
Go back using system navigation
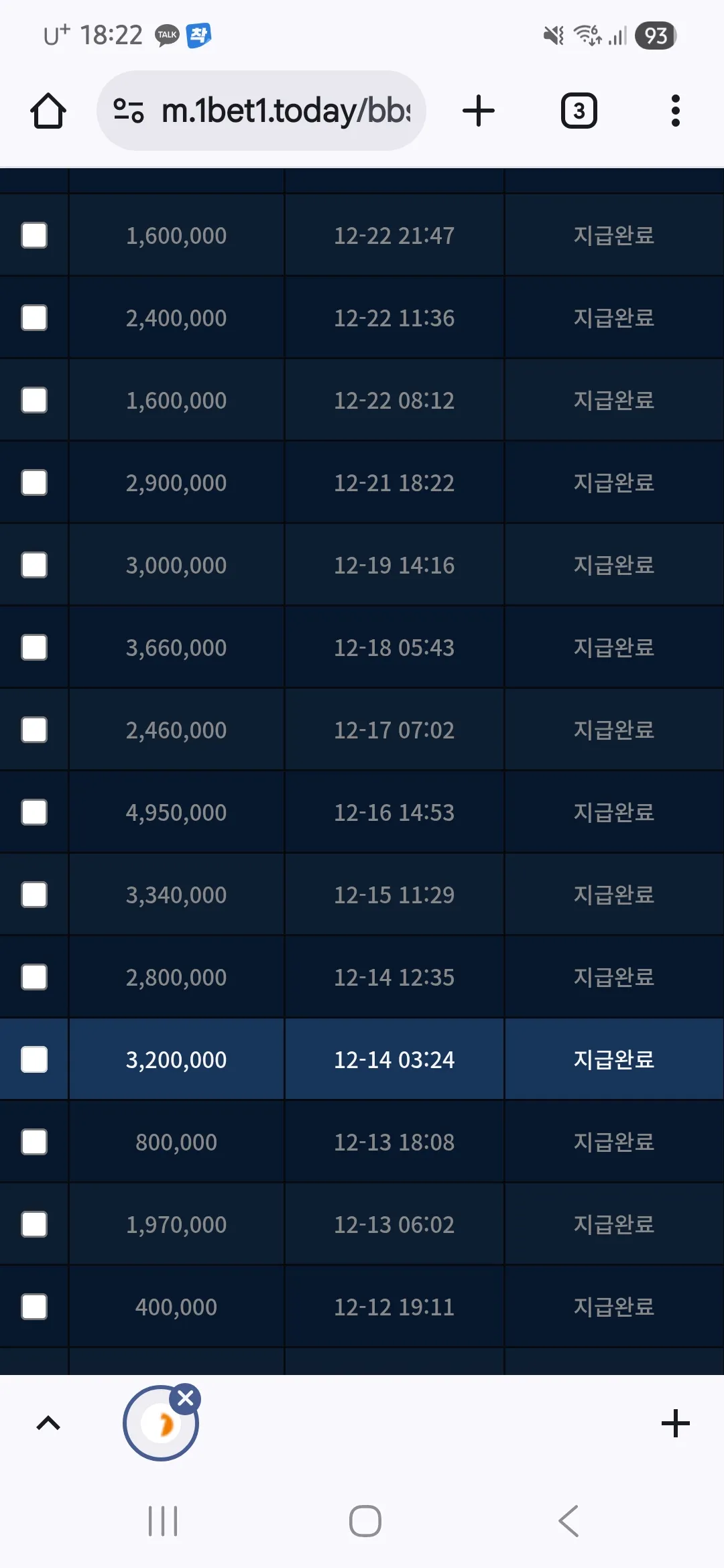pyautogui.click(x=568, y=1520)
